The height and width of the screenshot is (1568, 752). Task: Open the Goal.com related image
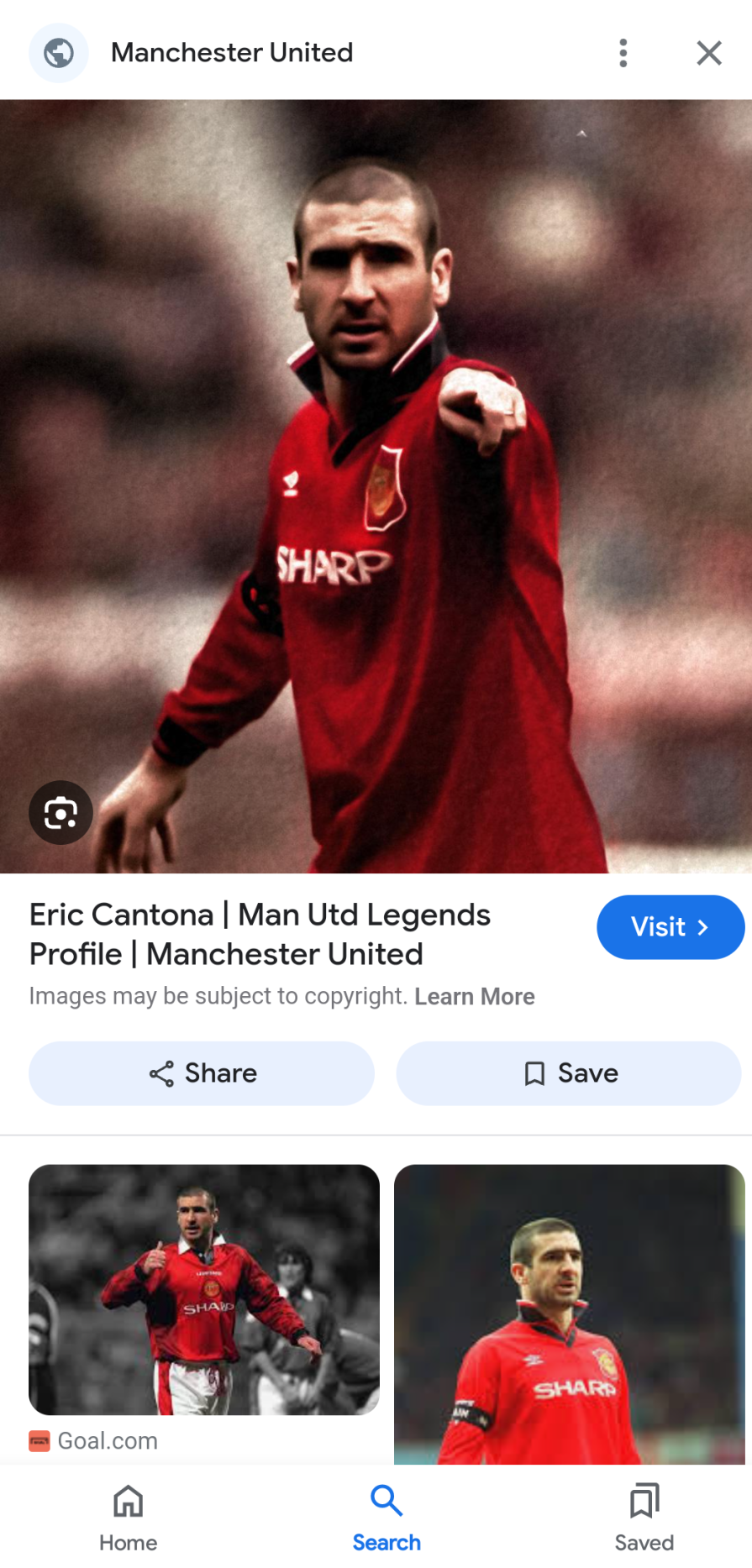[203, 1289]
